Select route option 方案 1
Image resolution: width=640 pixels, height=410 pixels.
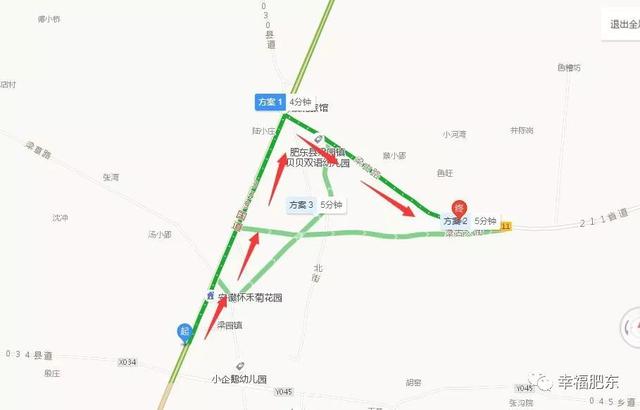coord(270,102)
